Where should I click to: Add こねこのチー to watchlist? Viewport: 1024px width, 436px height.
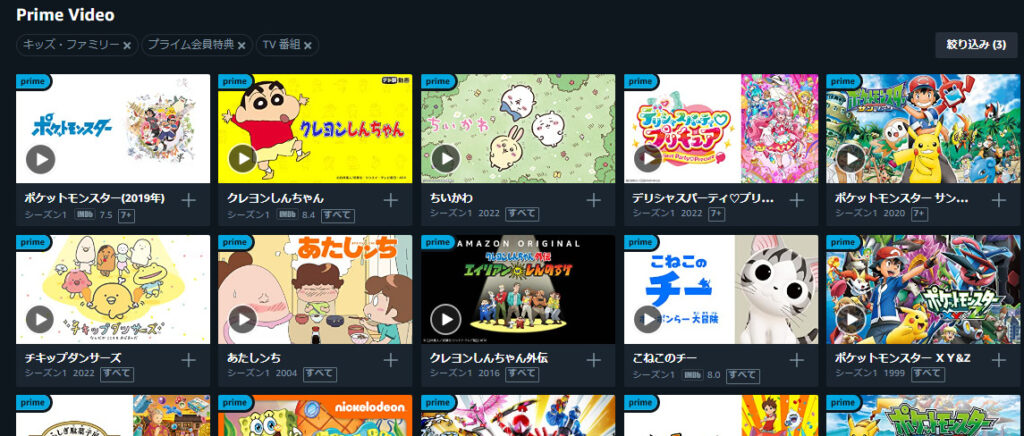pos(797,360)
